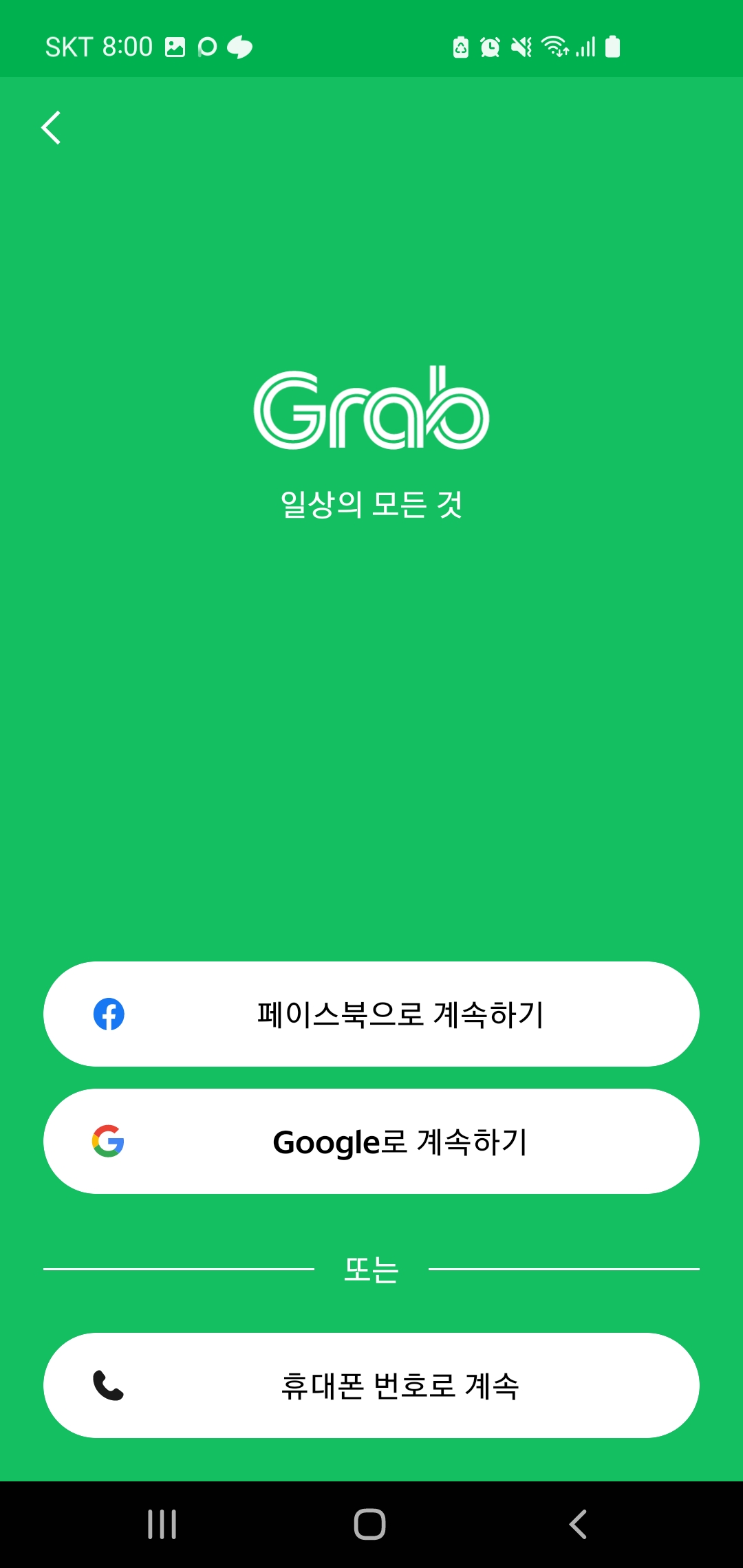Image resolution: width=743 pixels, height=1568 pixels.
Task: Choose "휴대폰 번호로 계속" phone sign-in
Action: (371, 1386)
